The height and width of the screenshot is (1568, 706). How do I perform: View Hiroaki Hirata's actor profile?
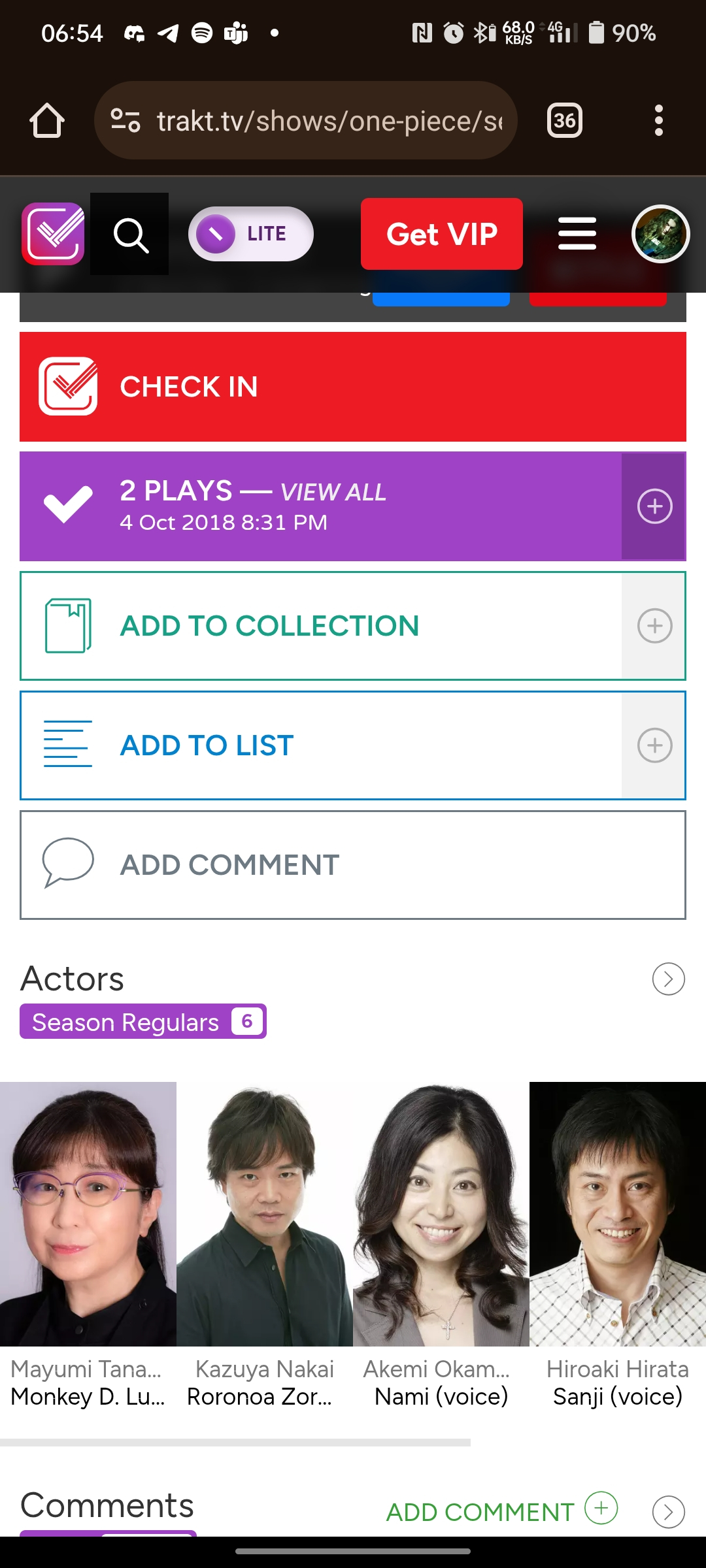[x=618, y=1215]
